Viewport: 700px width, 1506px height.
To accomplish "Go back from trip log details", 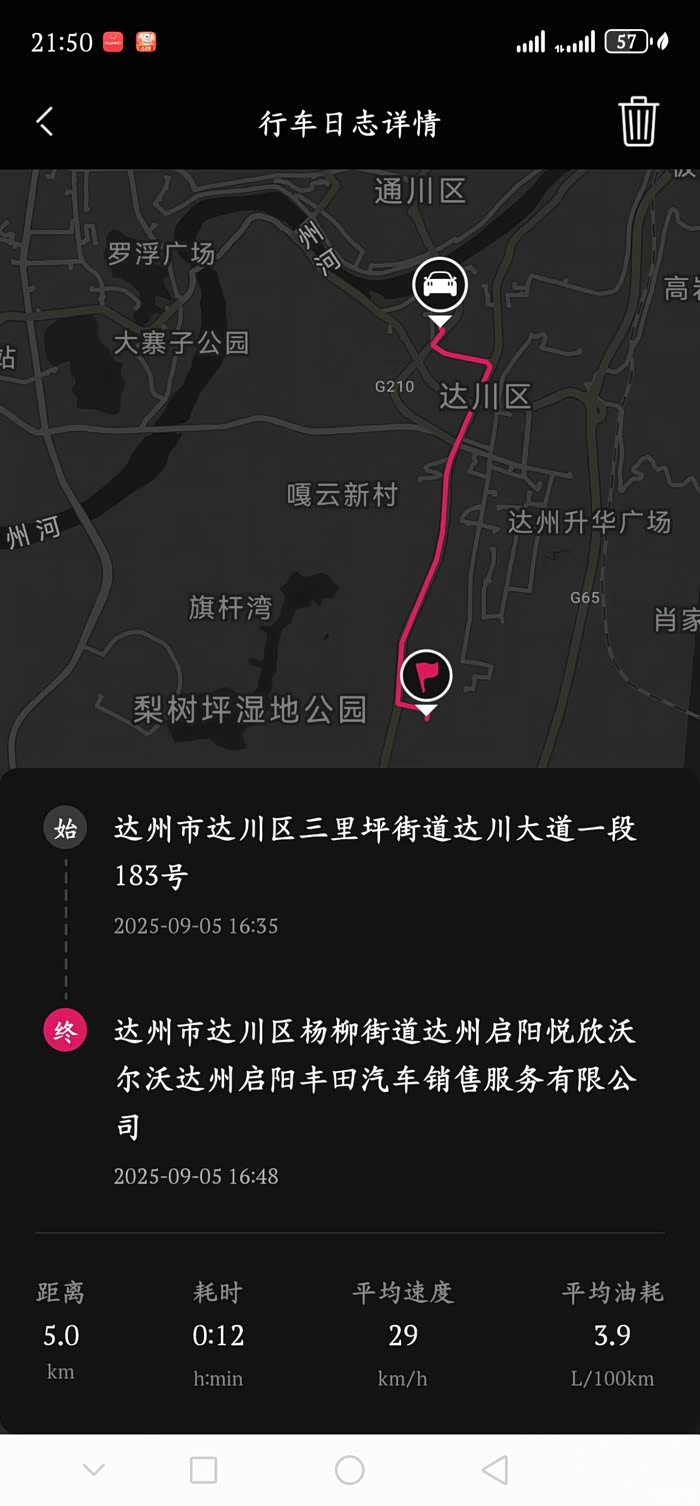I will 46,122.
